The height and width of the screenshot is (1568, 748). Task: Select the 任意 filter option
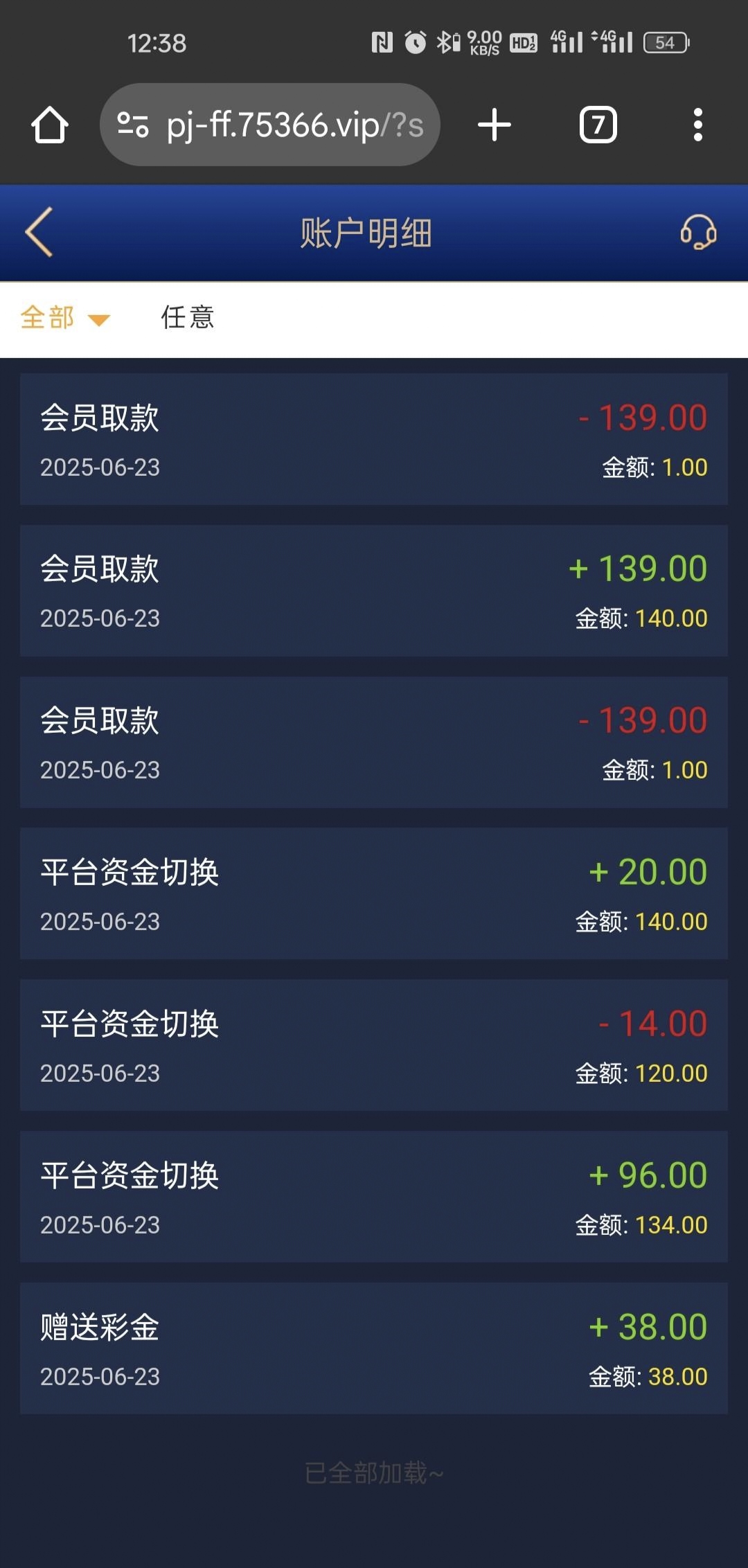pos(186,319)
